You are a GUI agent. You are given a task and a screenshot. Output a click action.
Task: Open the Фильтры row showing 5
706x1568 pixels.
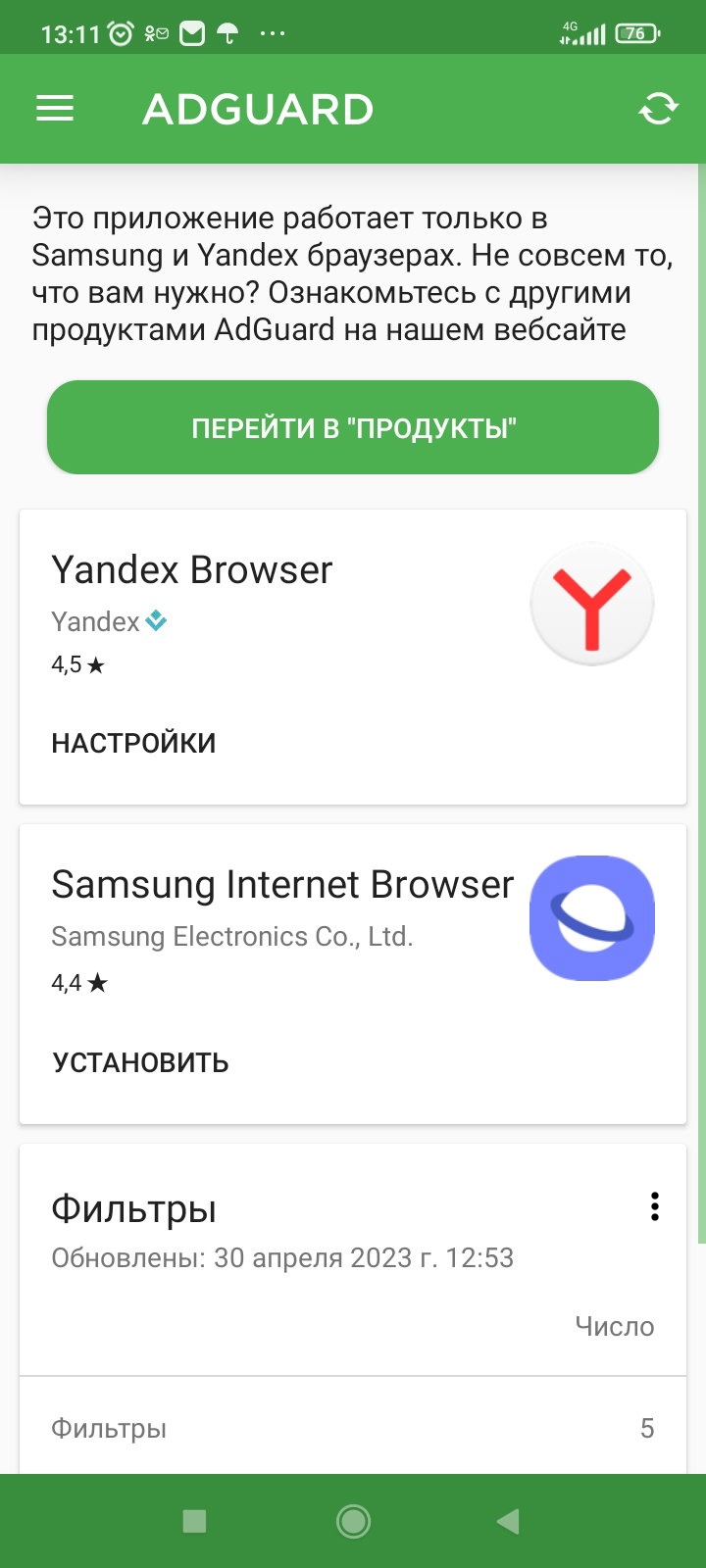click(x=353, y=1428)
